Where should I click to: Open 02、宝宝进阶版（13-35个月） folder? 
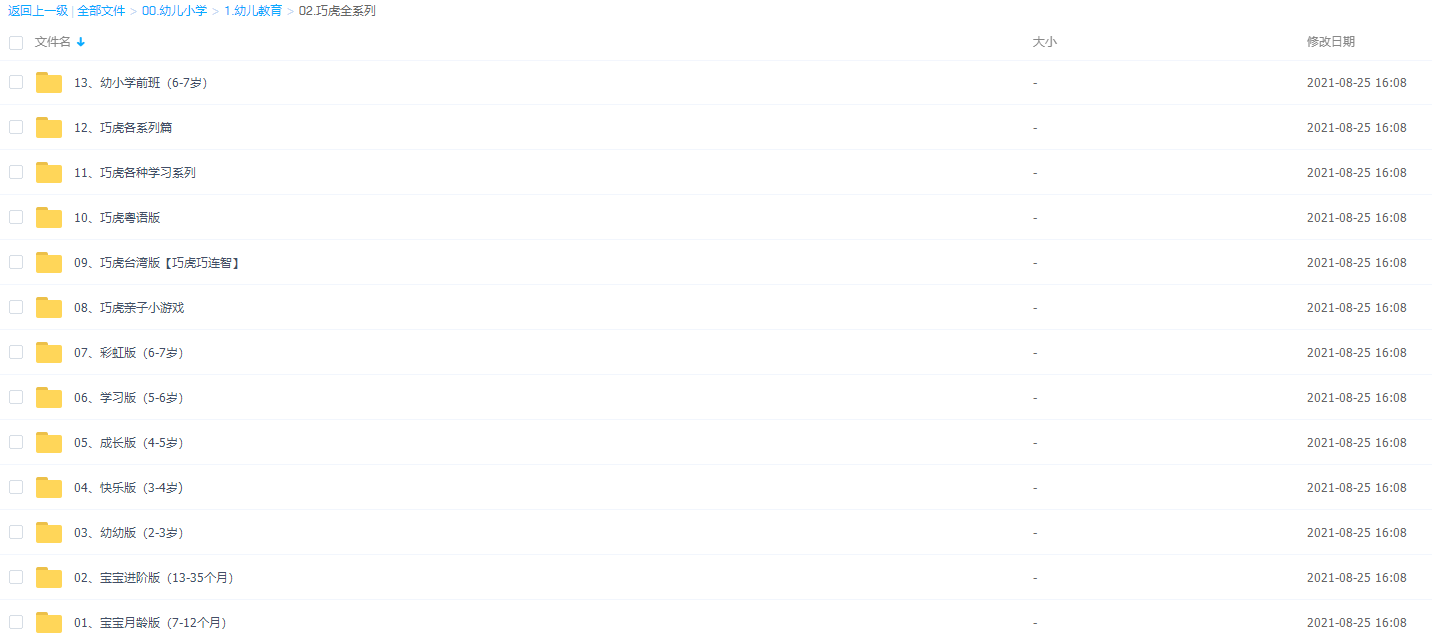pyautogui.click(x=153, y=578)
